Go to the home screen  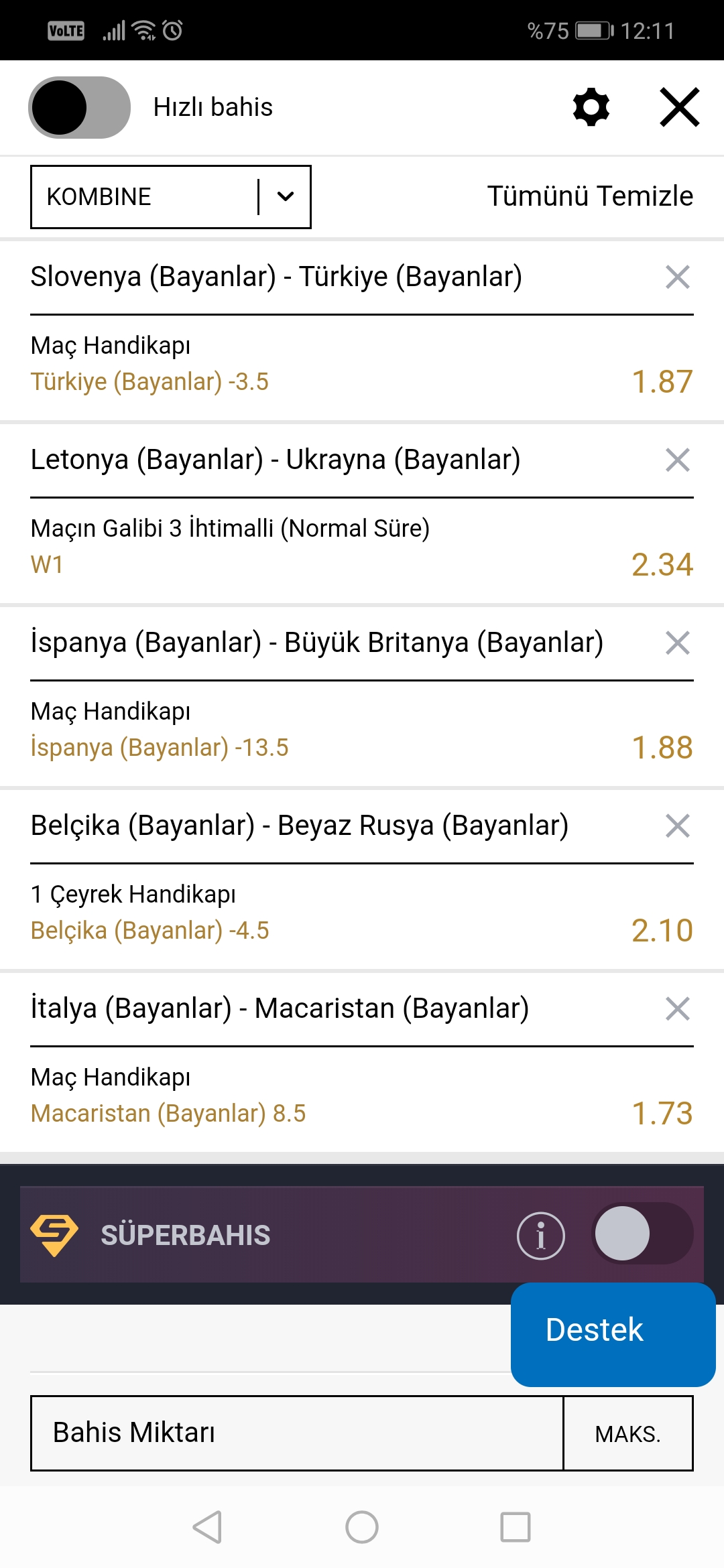362,1527
